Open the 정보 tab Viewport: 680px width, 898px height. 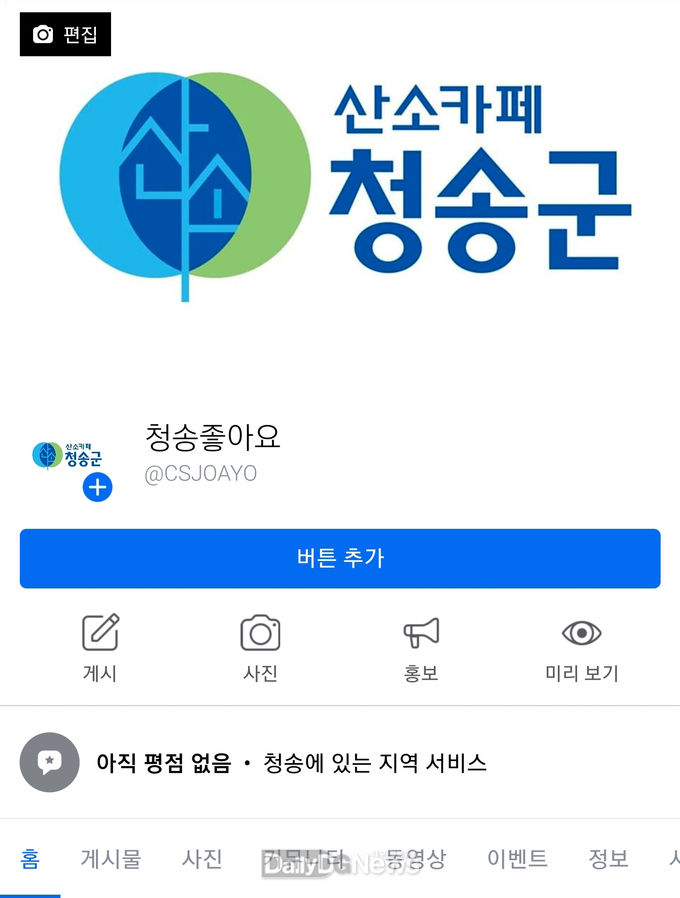click(x=608, y=858)
